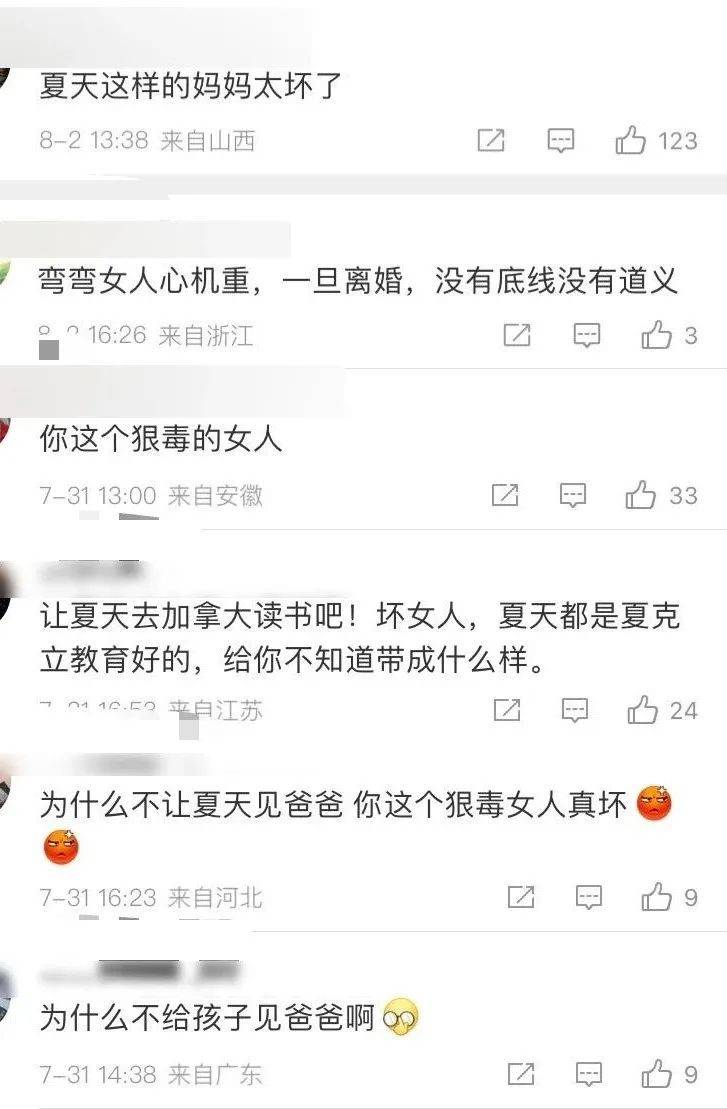Like the comment about 加拿大读书
Screen dimensions: 727x1109
click(643, 710)
